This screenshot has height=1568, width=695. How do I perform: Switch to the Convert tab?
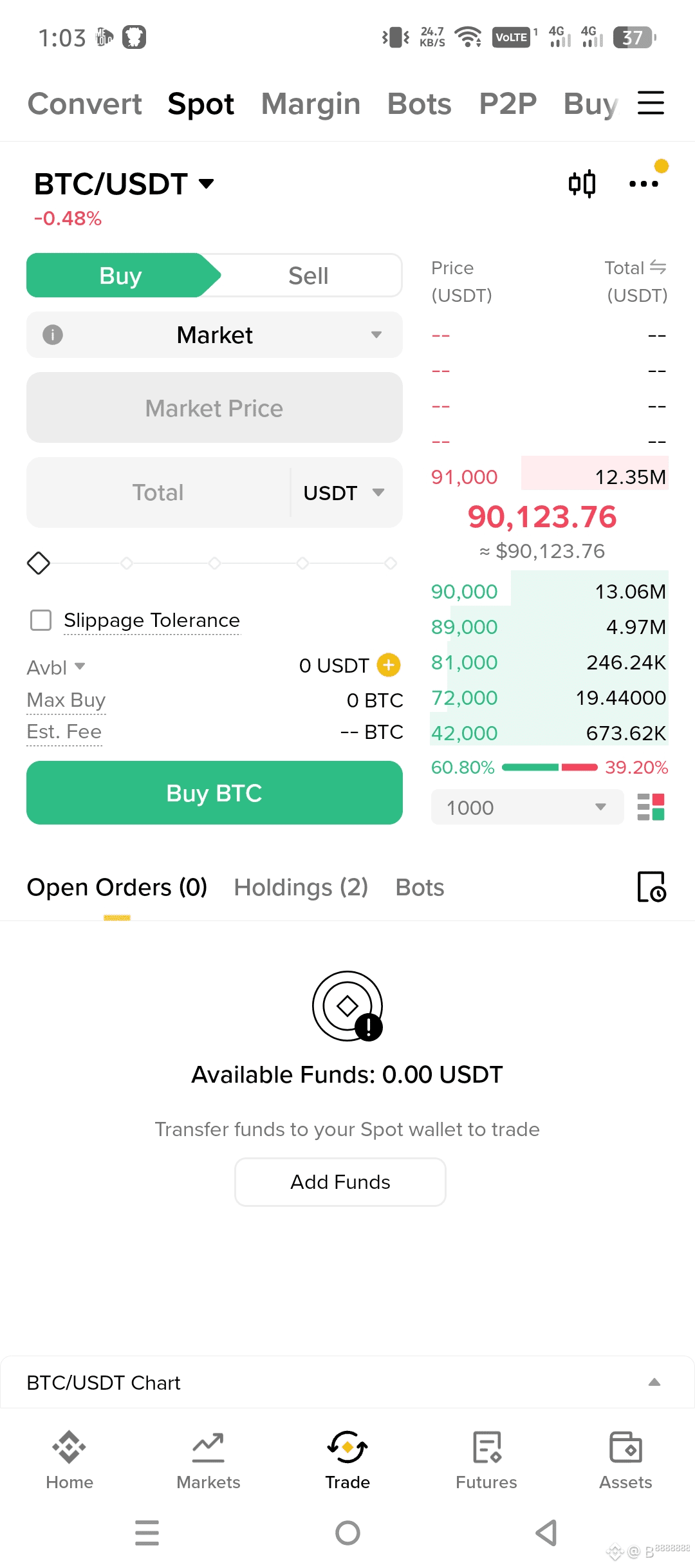[x=84, y=104]
